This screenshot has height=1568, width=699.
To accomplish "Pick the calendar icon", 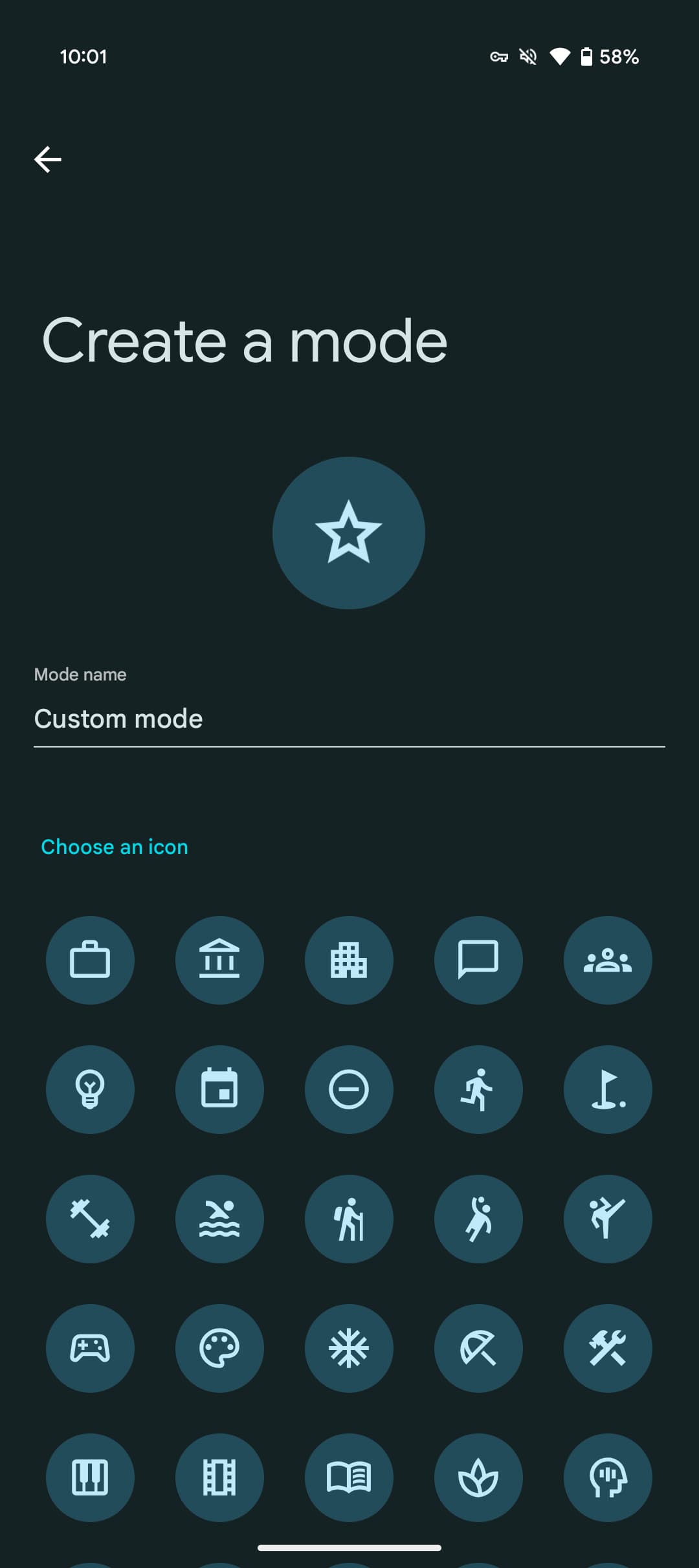I will 219,1089.
